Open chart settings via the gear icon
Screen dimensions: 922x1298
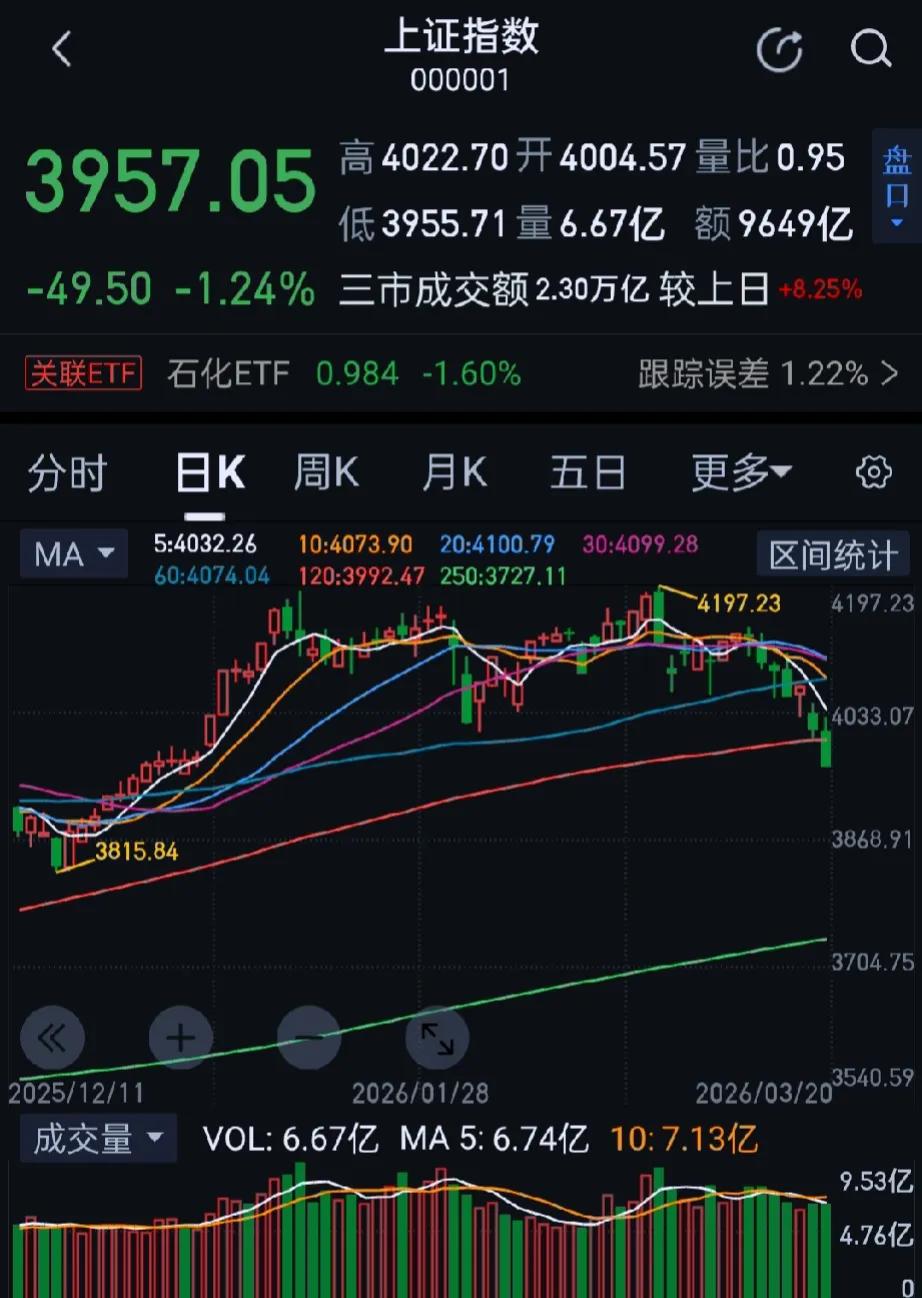(874, 473)
